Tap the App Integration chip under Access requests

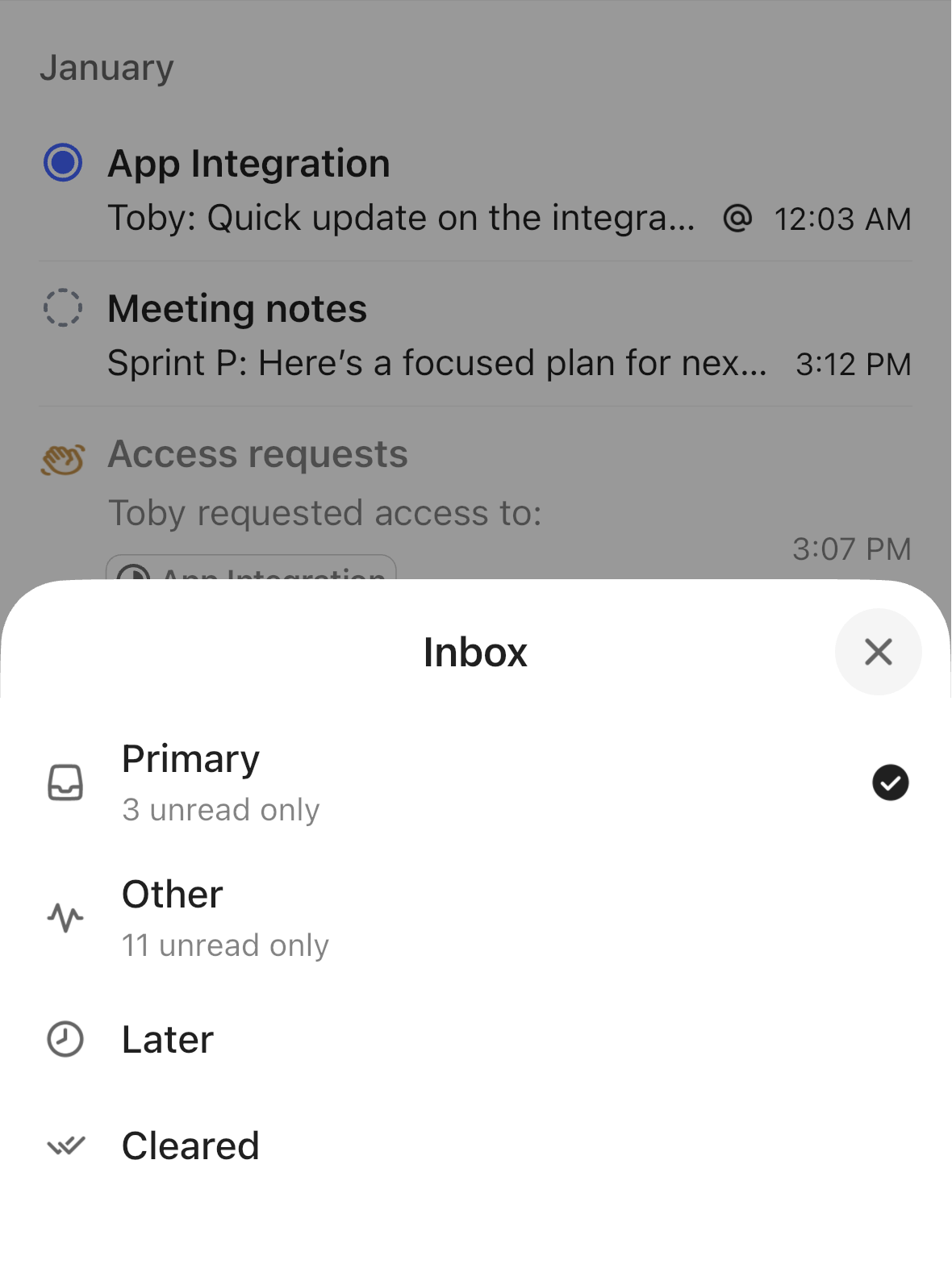(x=250, y=573)
